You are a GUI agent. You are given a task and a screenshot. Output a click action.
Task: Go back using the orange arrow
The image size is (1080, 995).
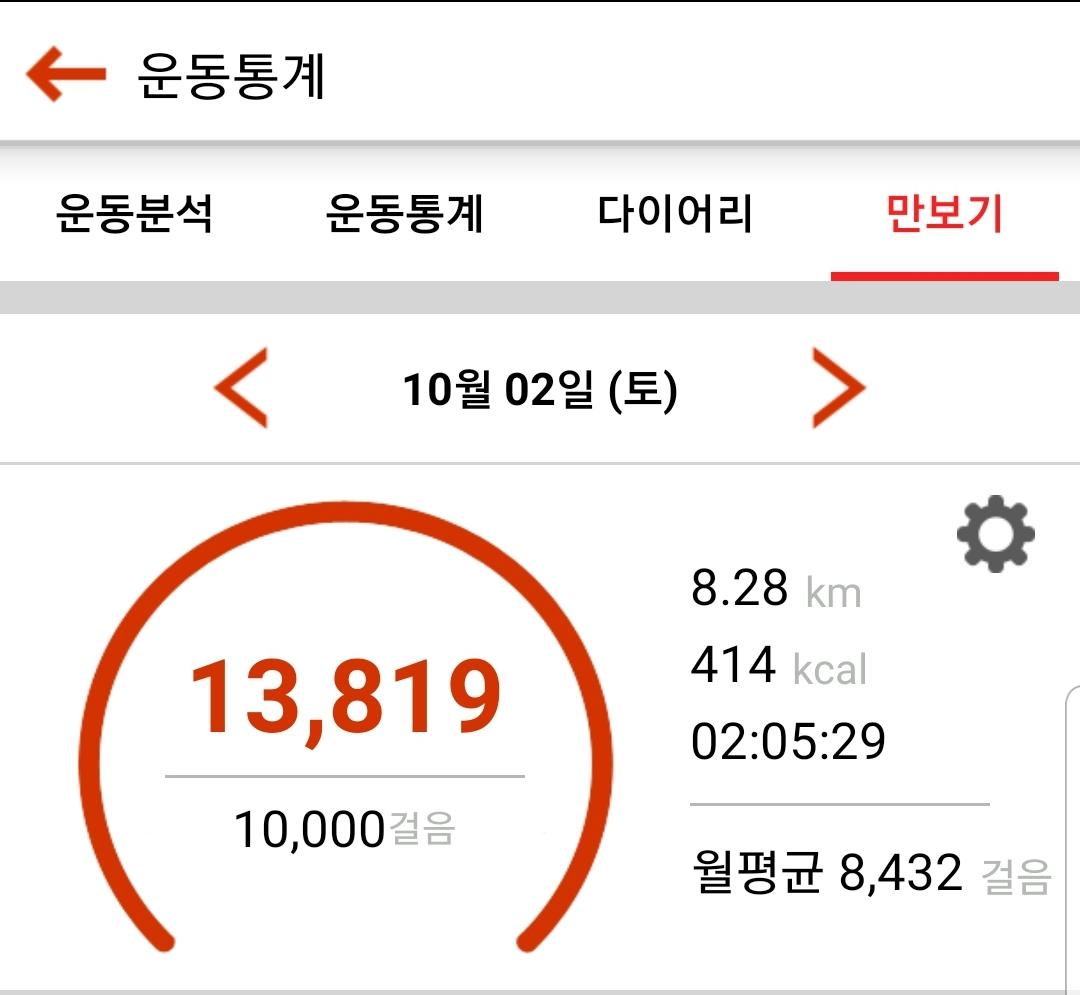[66, 75]
